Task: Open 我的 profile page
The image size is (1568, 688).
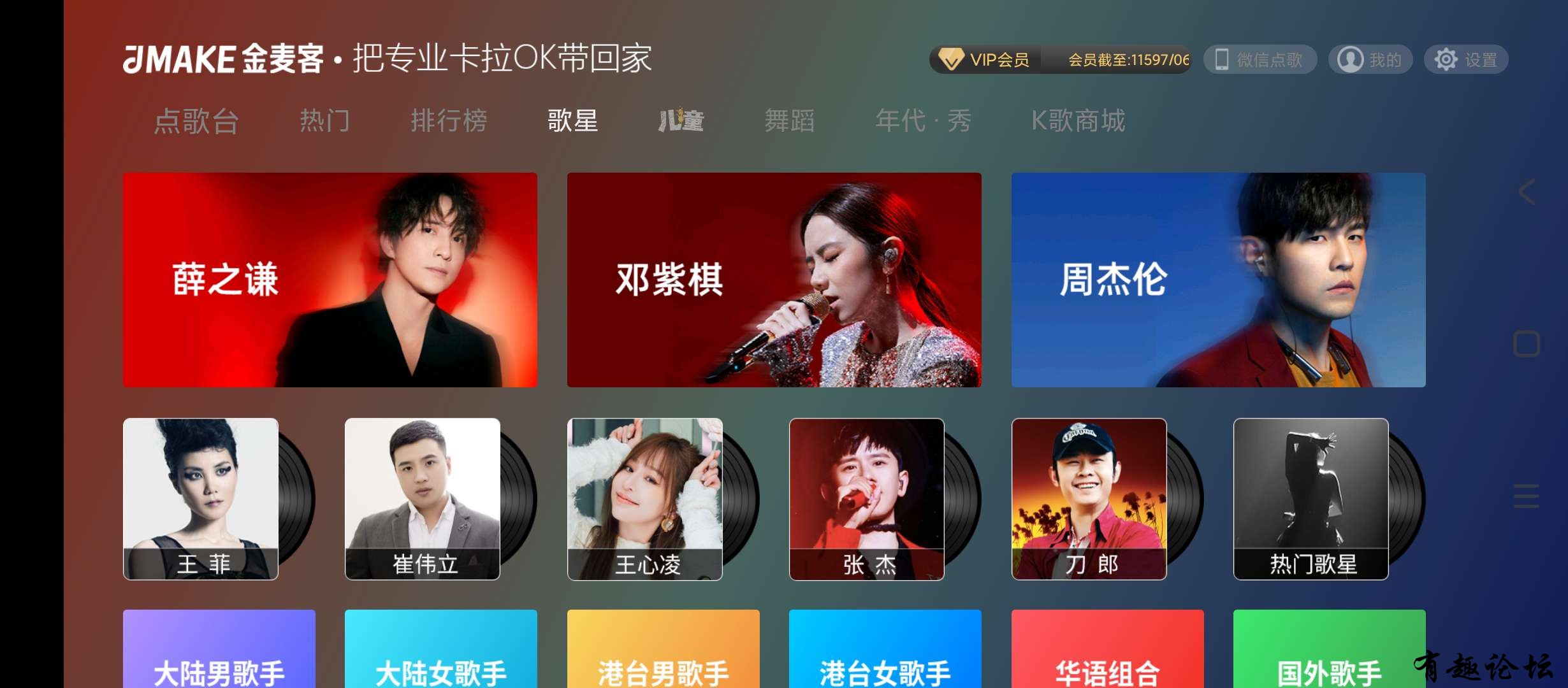Action: [x=1370, y=60]
